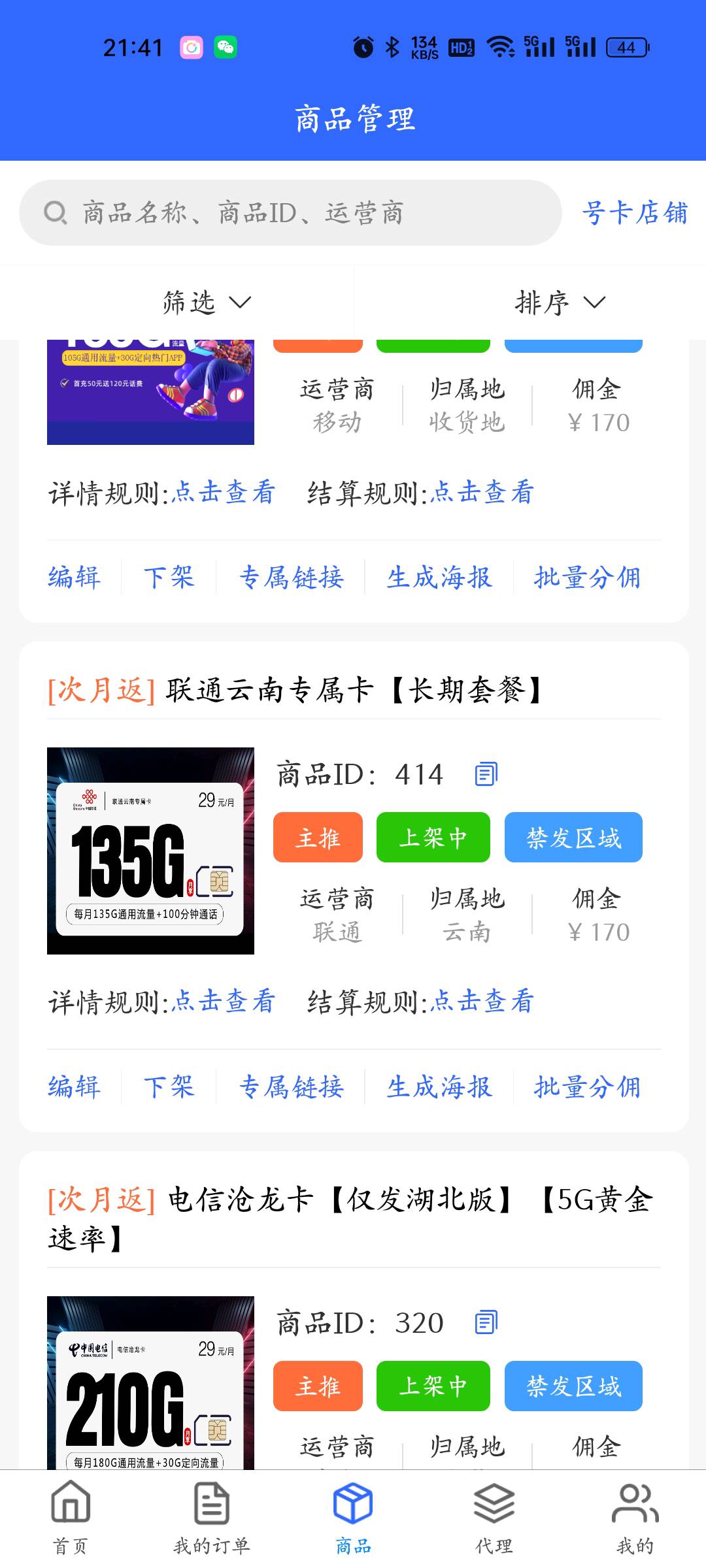
Task: Copy product ID 414
Action: [x=486, y=774]
